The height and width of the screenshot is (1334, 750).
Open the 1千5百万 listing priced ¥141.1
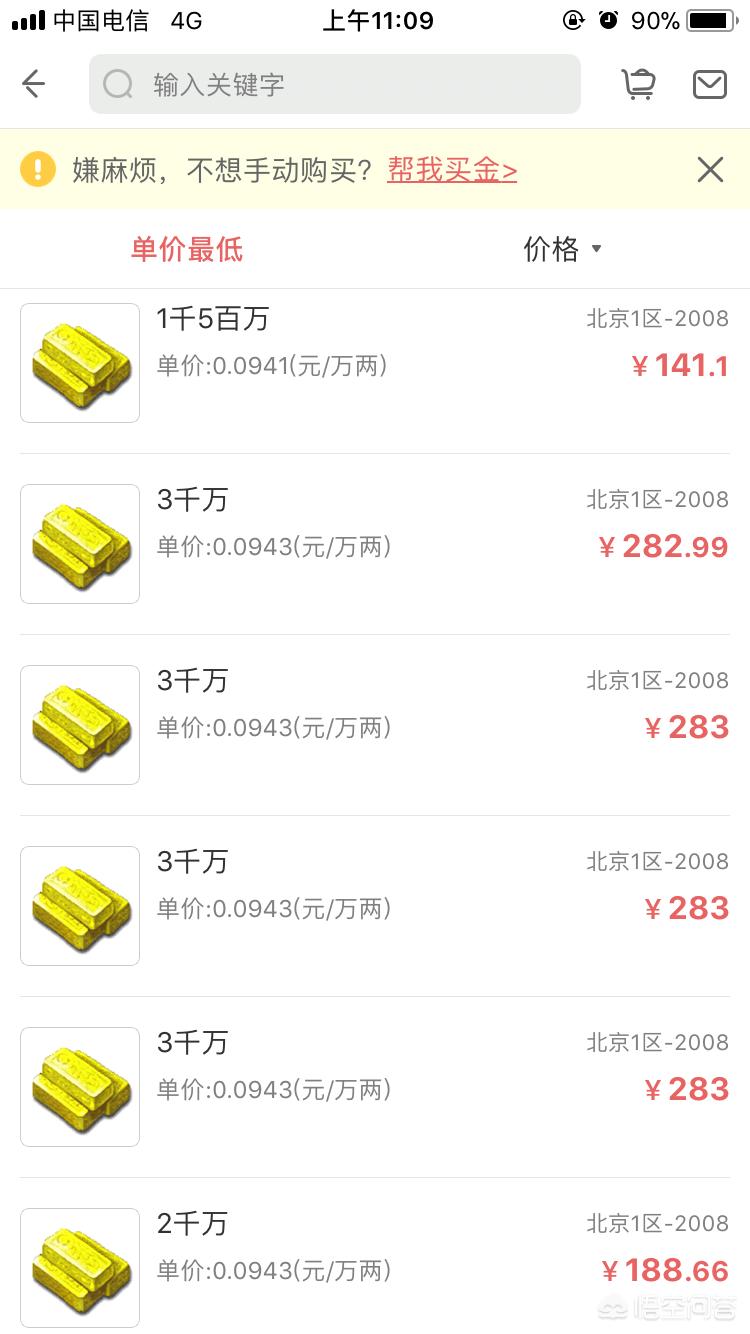375,362
